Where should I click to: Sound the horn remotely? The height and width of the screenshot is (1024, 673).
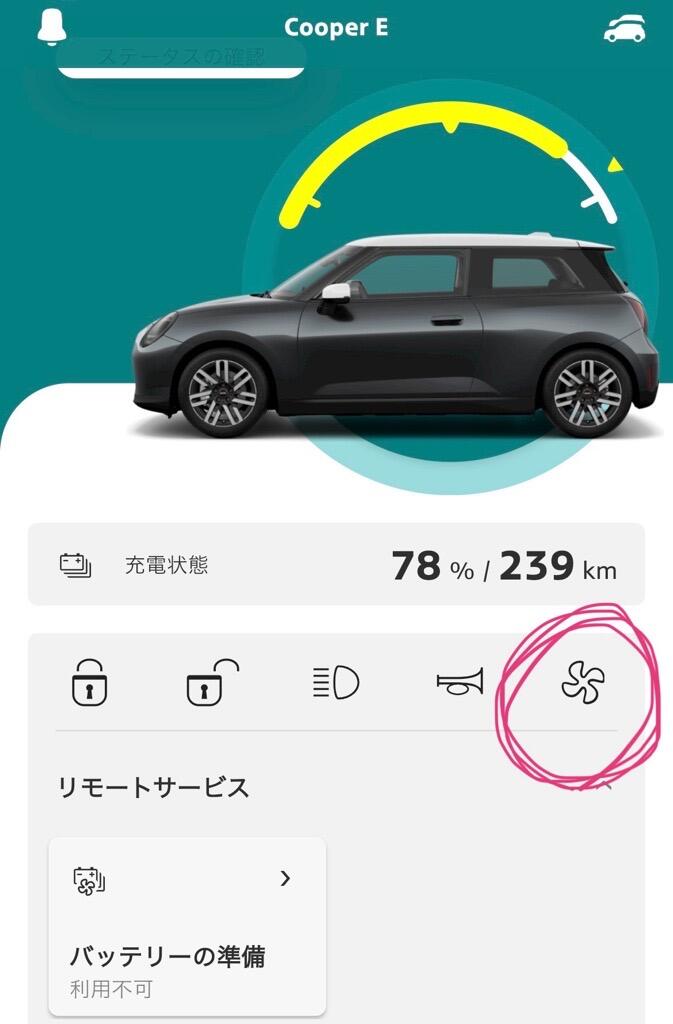click(x=459, y=683)
